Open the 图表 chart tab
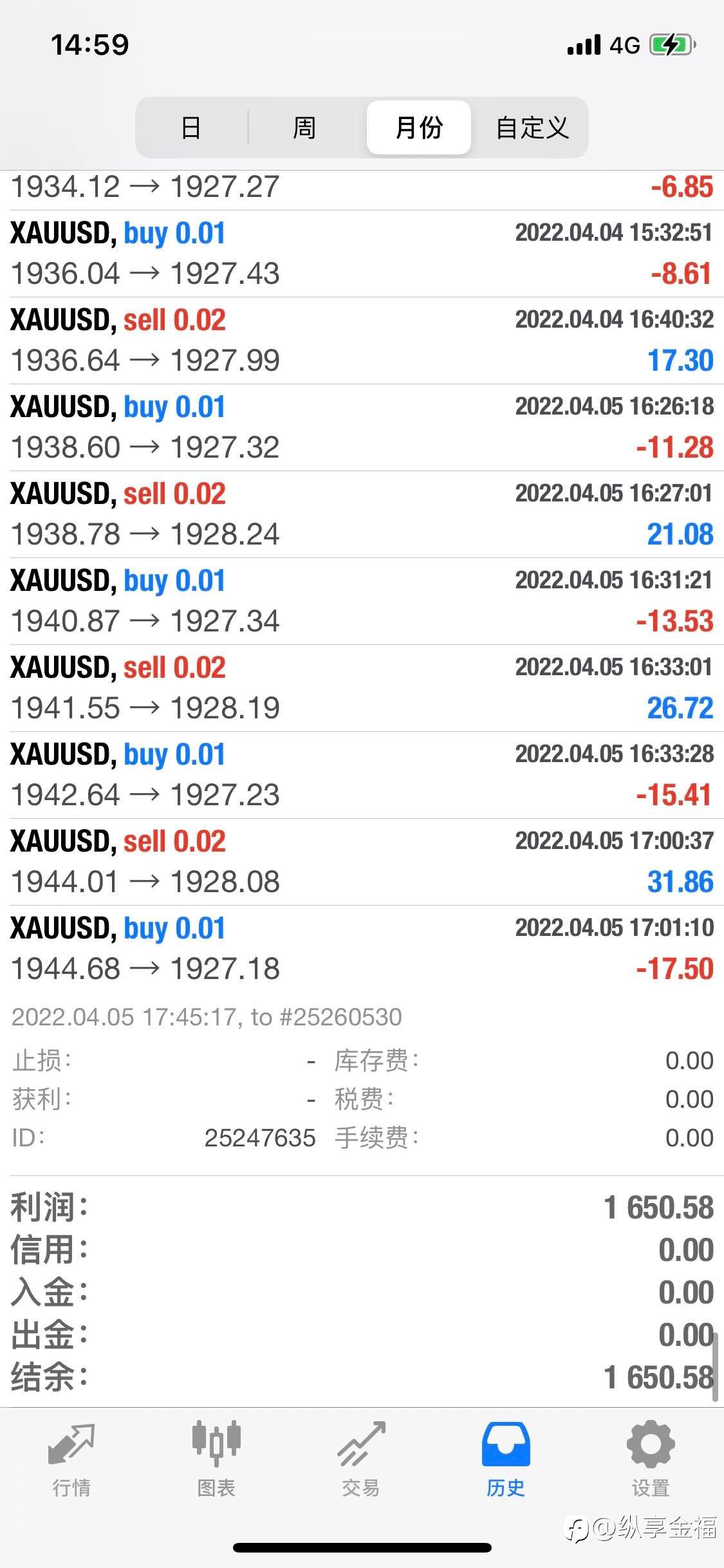 click(216, 1459)
